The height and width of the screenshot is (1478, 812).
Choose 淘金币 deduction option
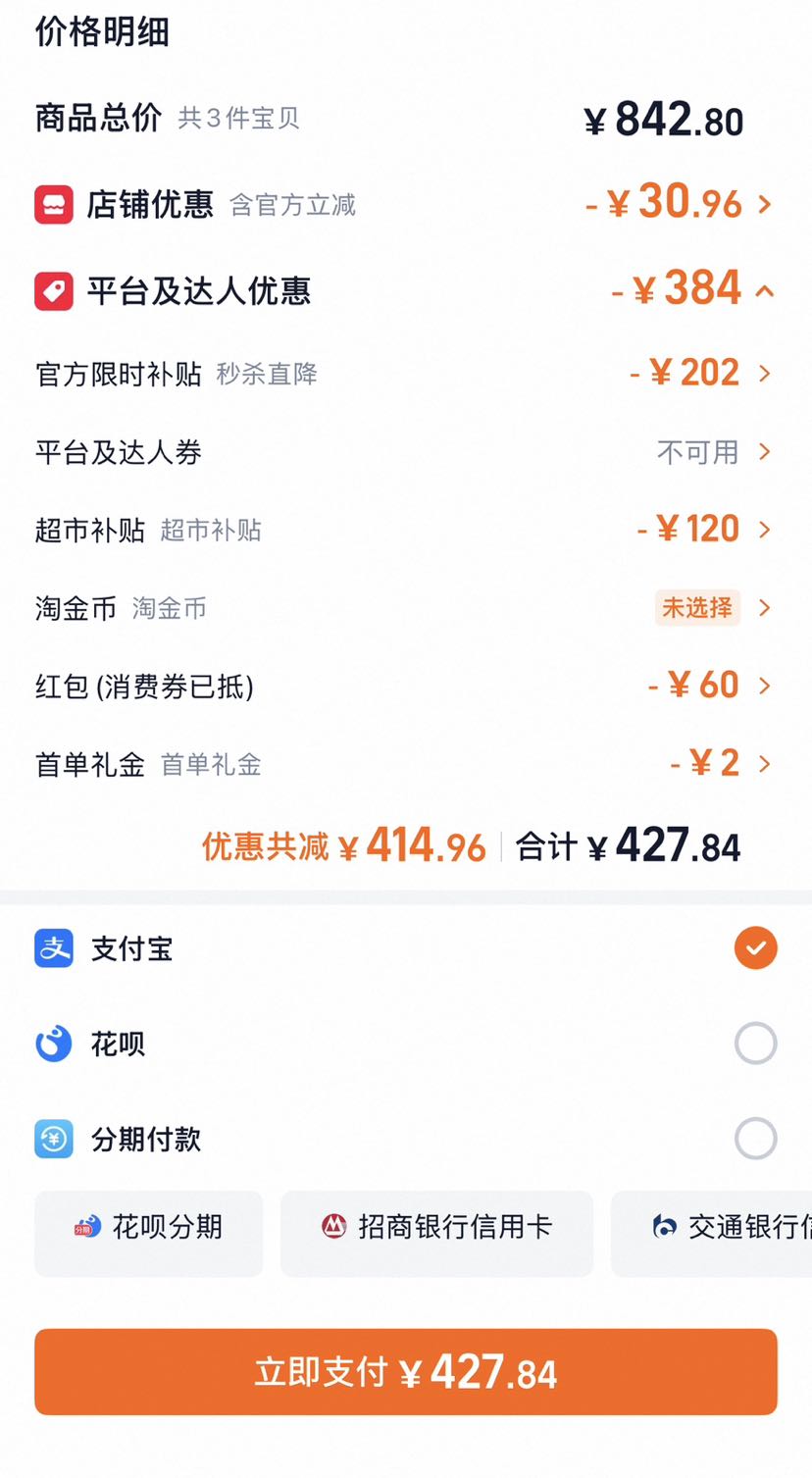406,608
